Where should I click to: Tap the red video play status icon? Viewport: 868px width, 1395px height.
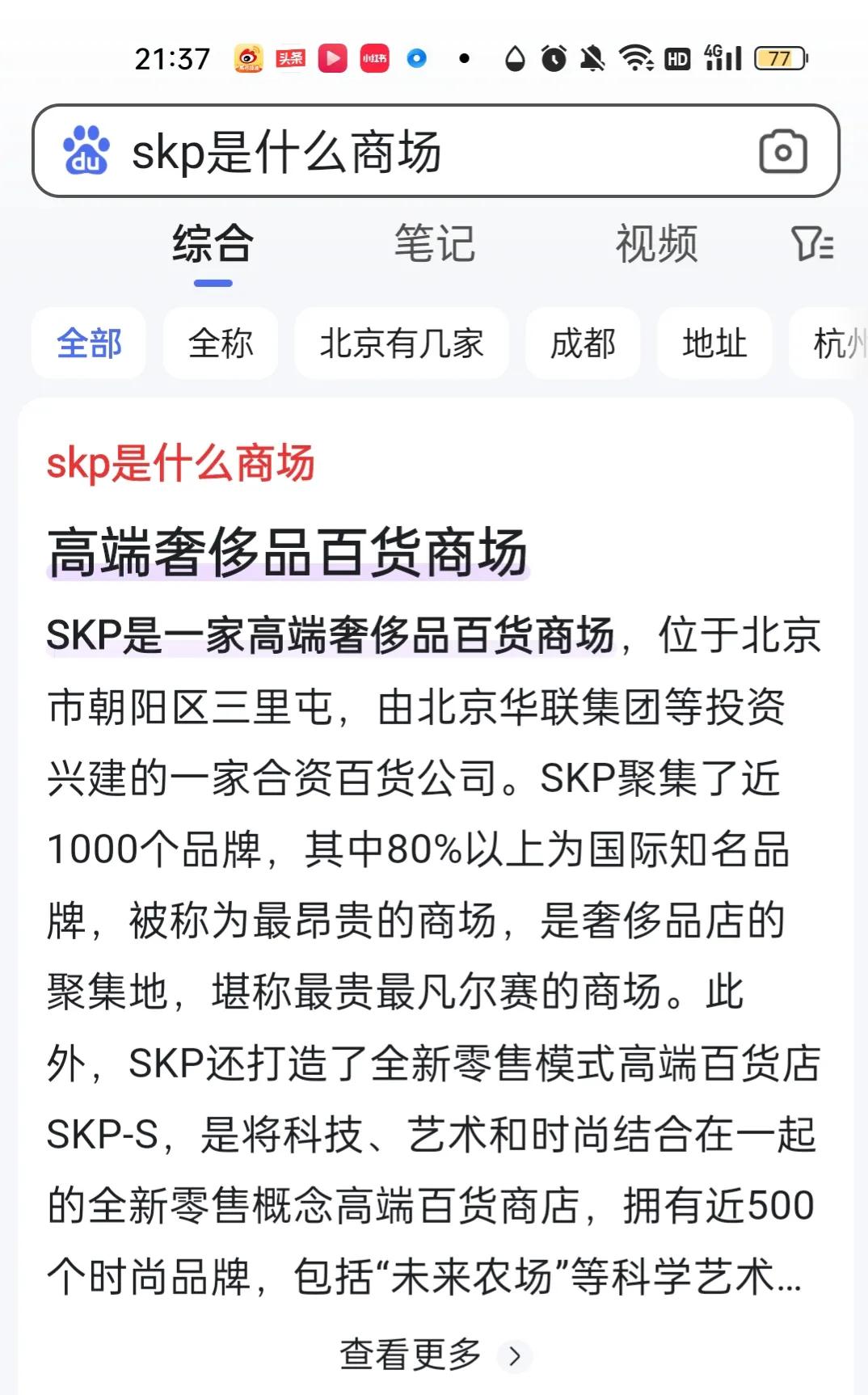tap(331, 57)
